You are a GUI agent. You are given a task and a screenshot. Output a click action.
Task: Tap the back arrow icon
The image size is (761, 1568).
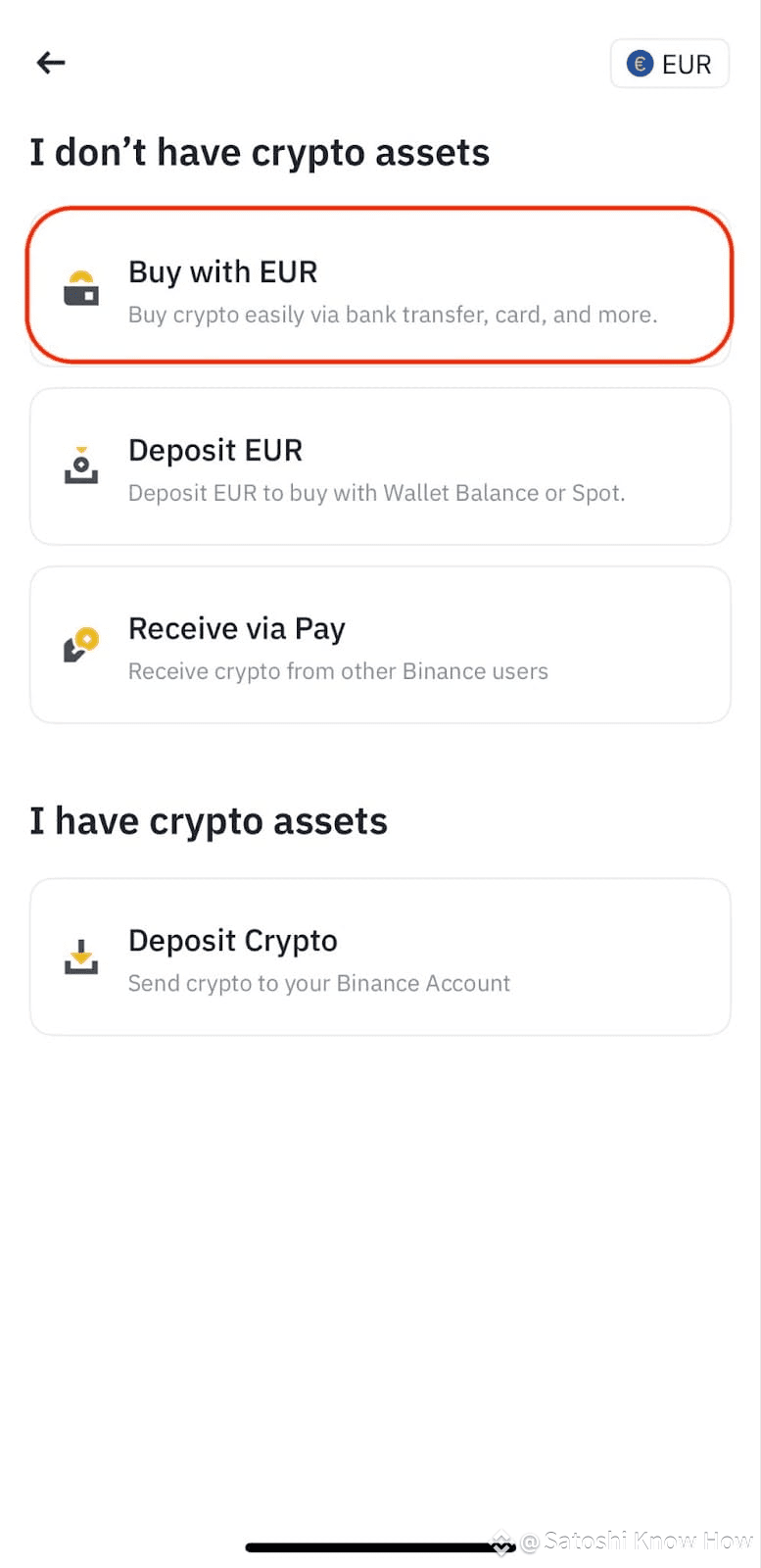coord(49,62)
